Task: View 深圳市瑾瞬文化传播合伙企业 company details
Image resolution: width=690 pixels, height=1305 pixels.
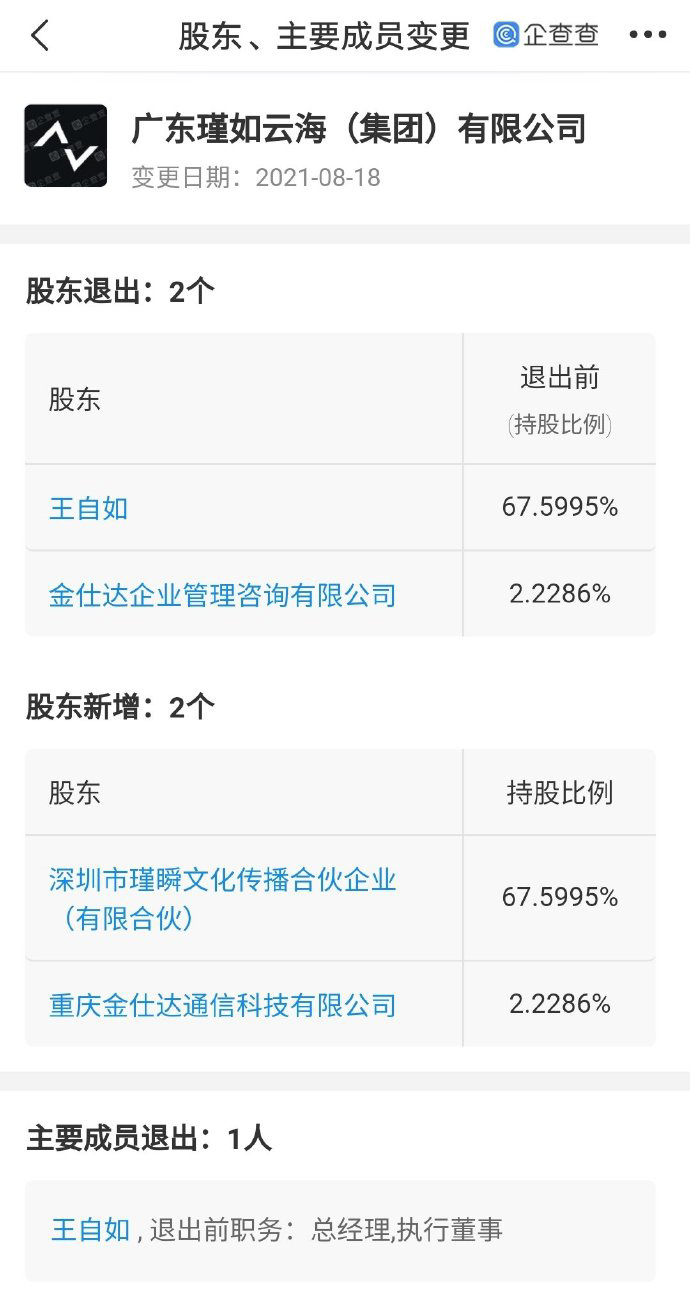Action: [222, 898]
